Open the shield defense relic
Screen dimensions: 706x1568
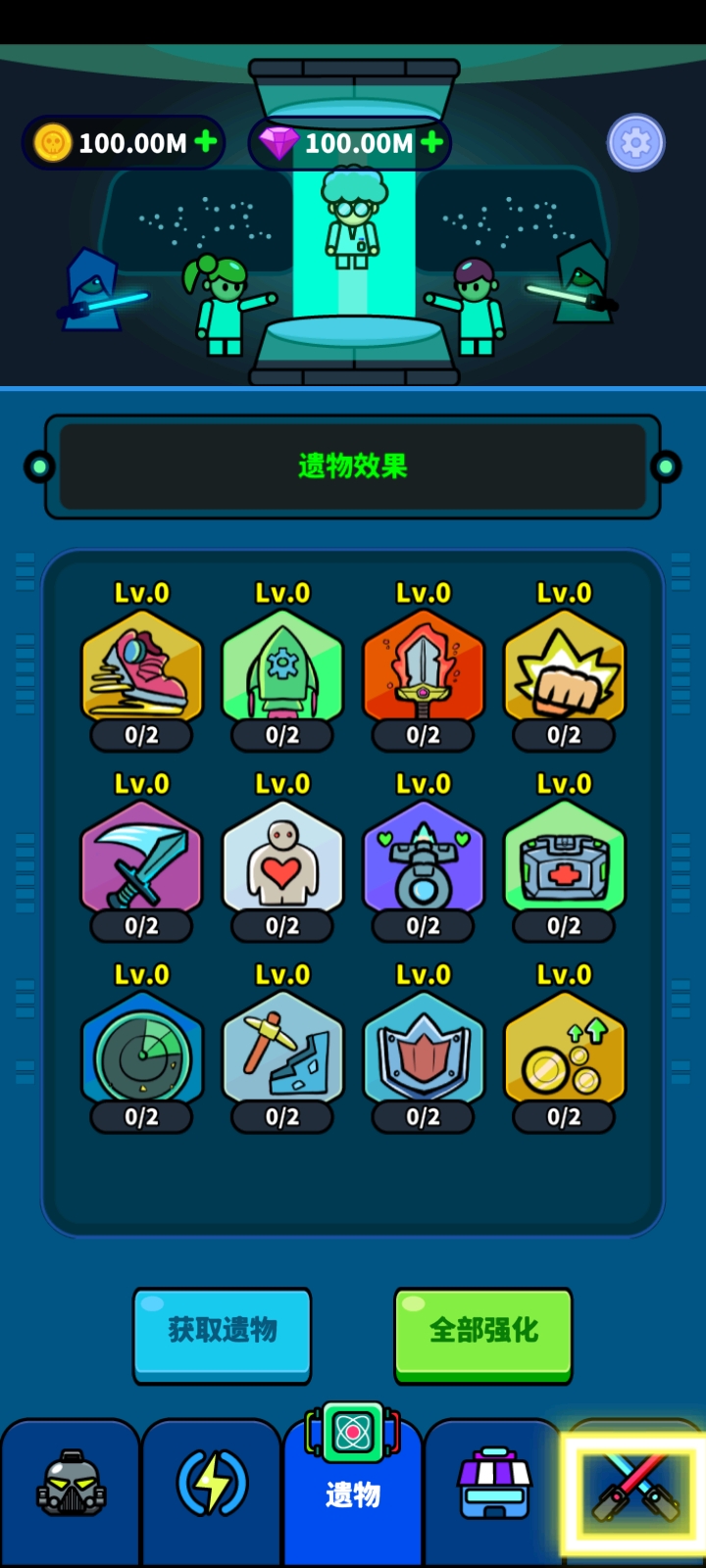pos(424,1049)
